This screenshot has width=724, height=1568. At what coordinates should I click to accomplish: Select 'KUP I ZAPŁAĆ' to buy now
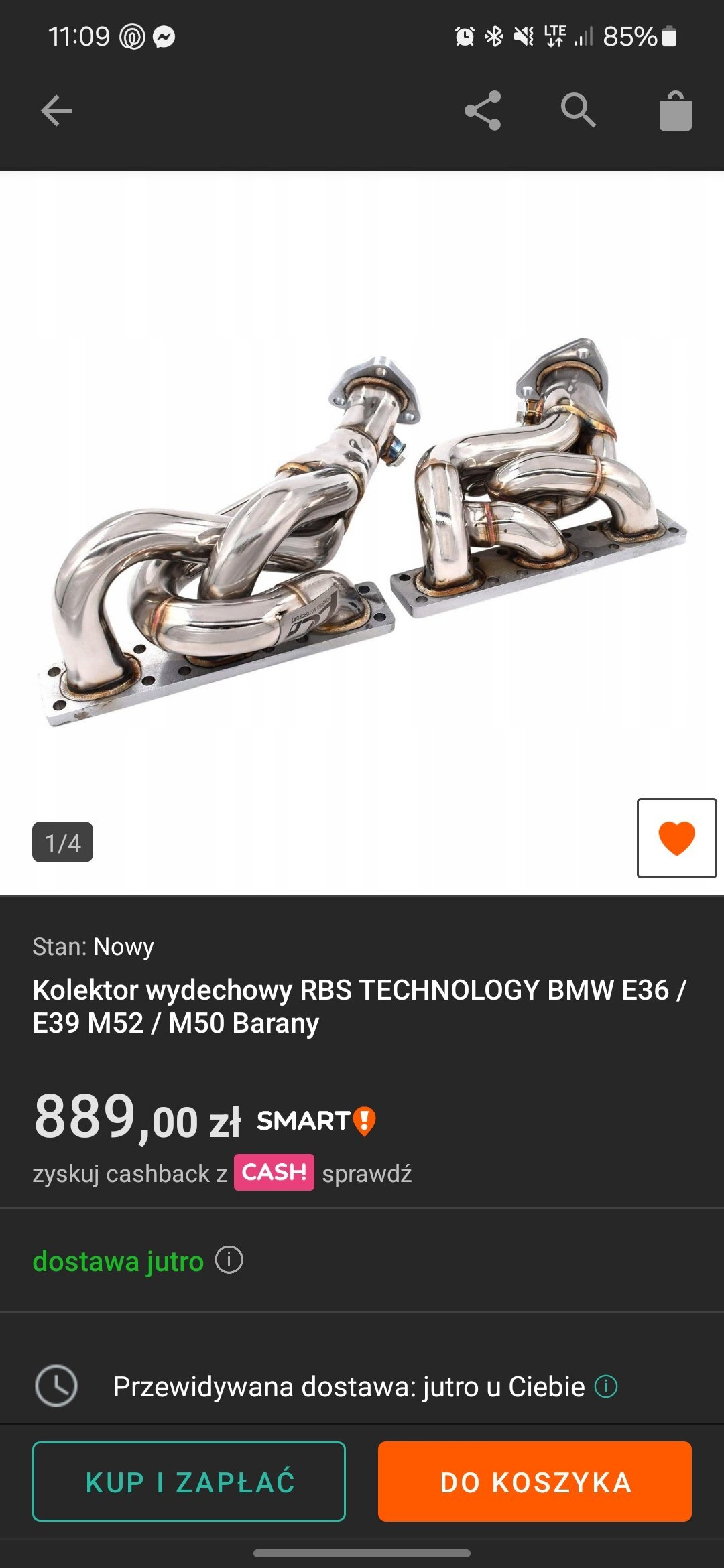click(189, 1482)
